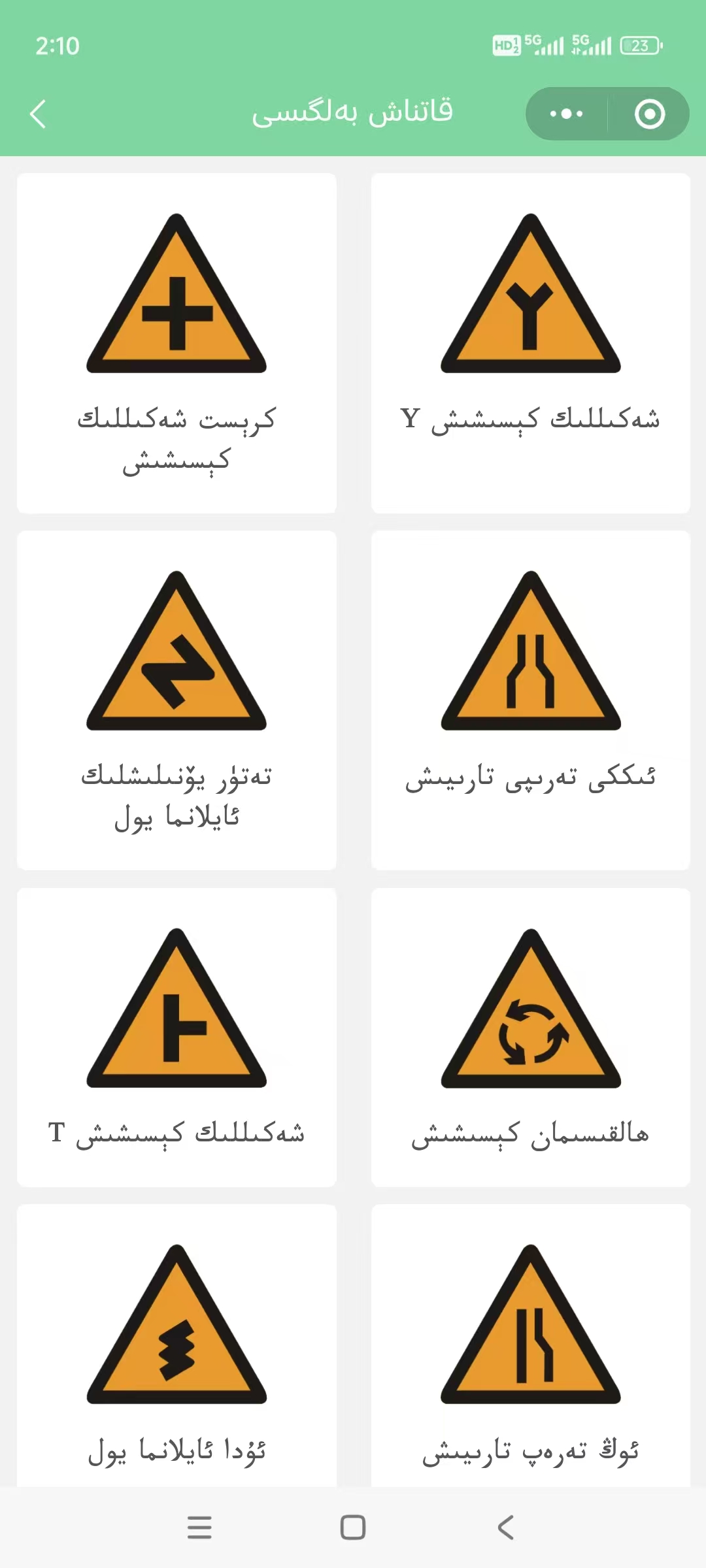Open the Y-shaped intersection sign card

[x=531, y=343]
